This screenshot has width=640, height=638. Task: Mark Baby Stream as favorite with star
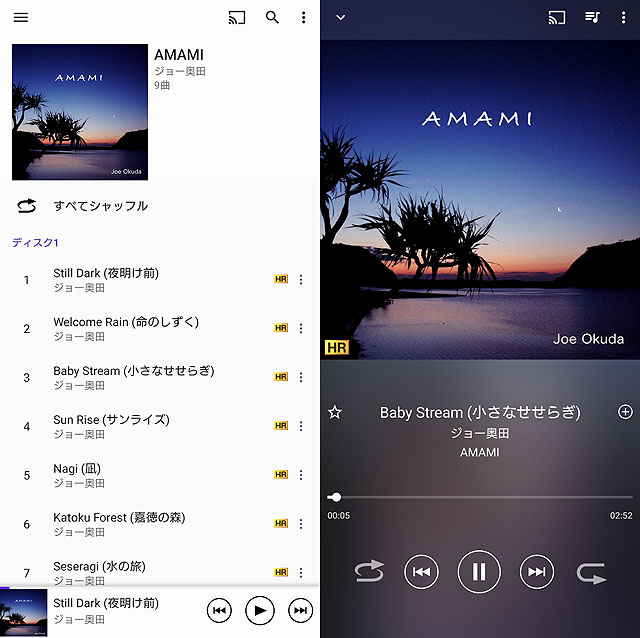335,412
